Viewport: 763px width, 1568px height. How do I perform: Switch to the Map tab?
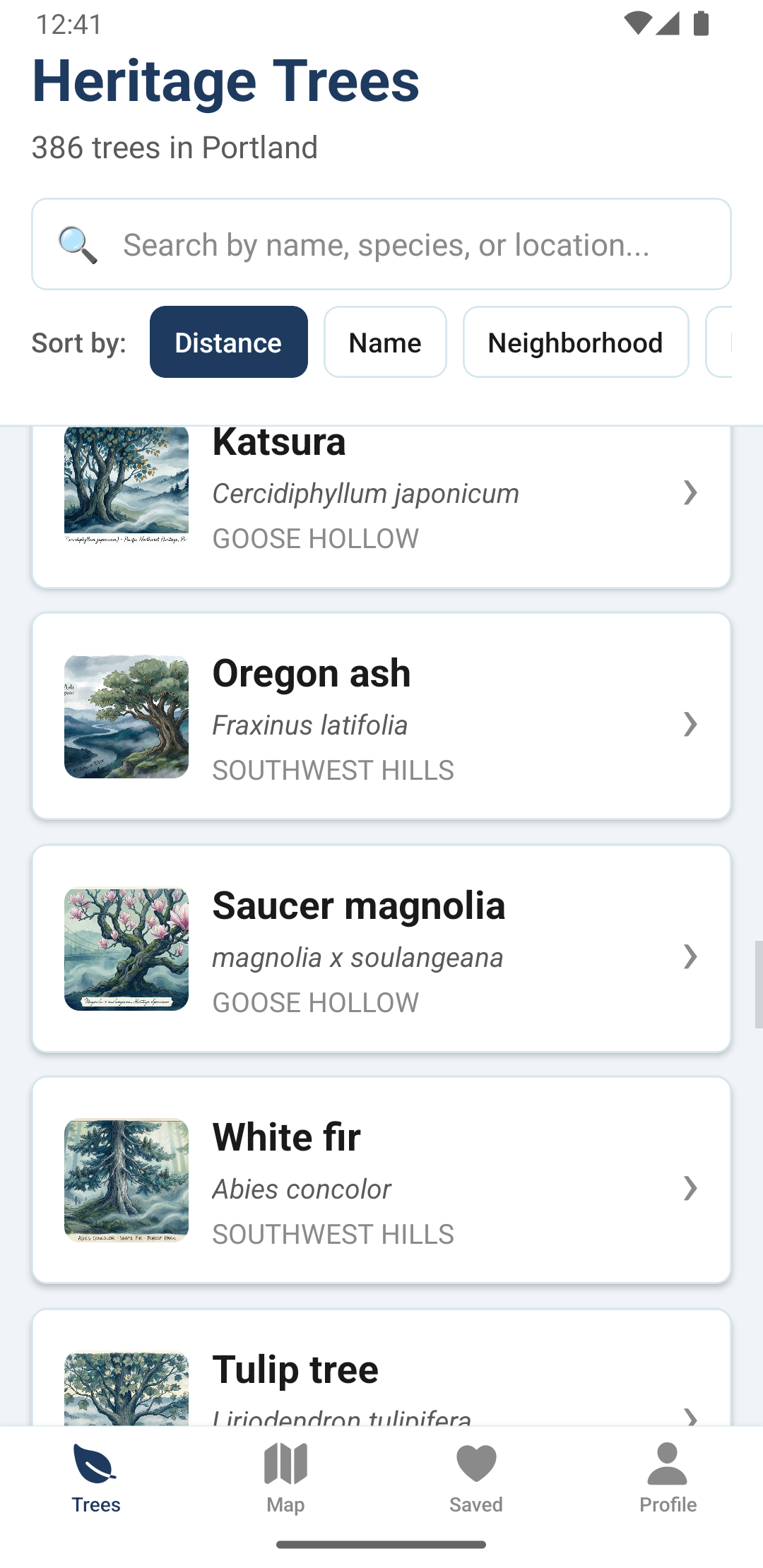[x=285, y=1476]
